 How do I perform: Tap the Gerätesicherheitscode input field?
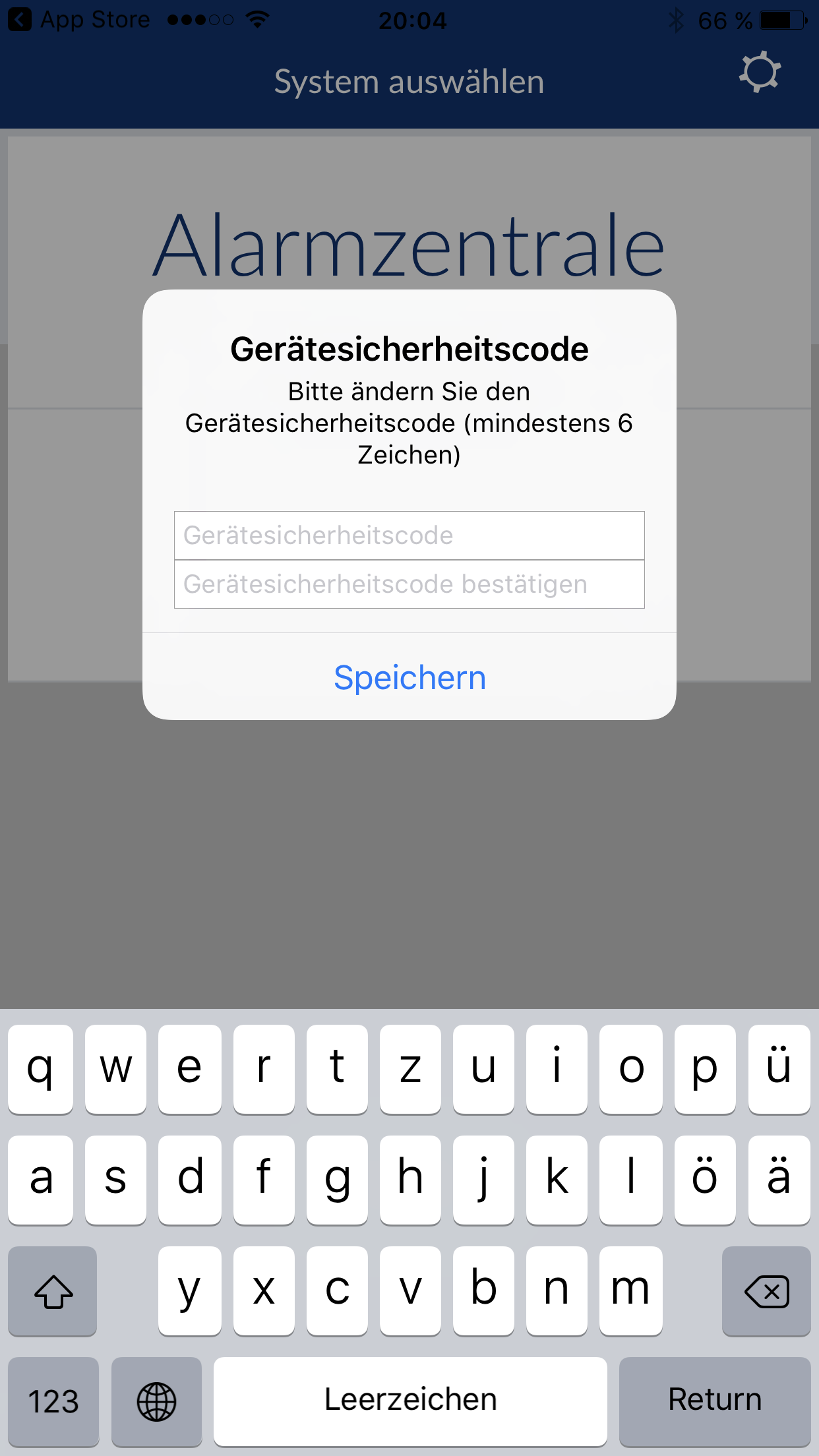tap(409, 535)
